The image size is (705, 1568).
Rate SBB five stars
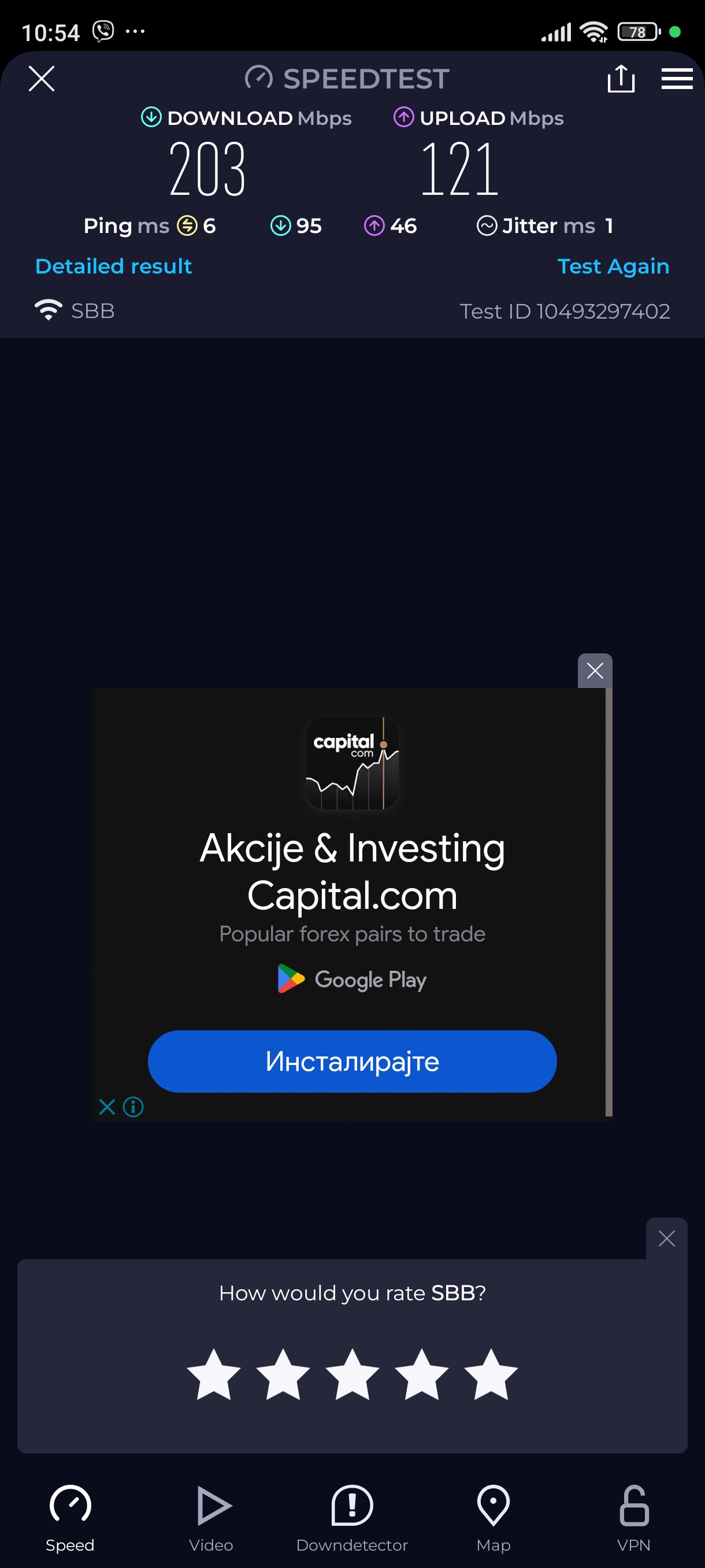tap(490, 1374)
